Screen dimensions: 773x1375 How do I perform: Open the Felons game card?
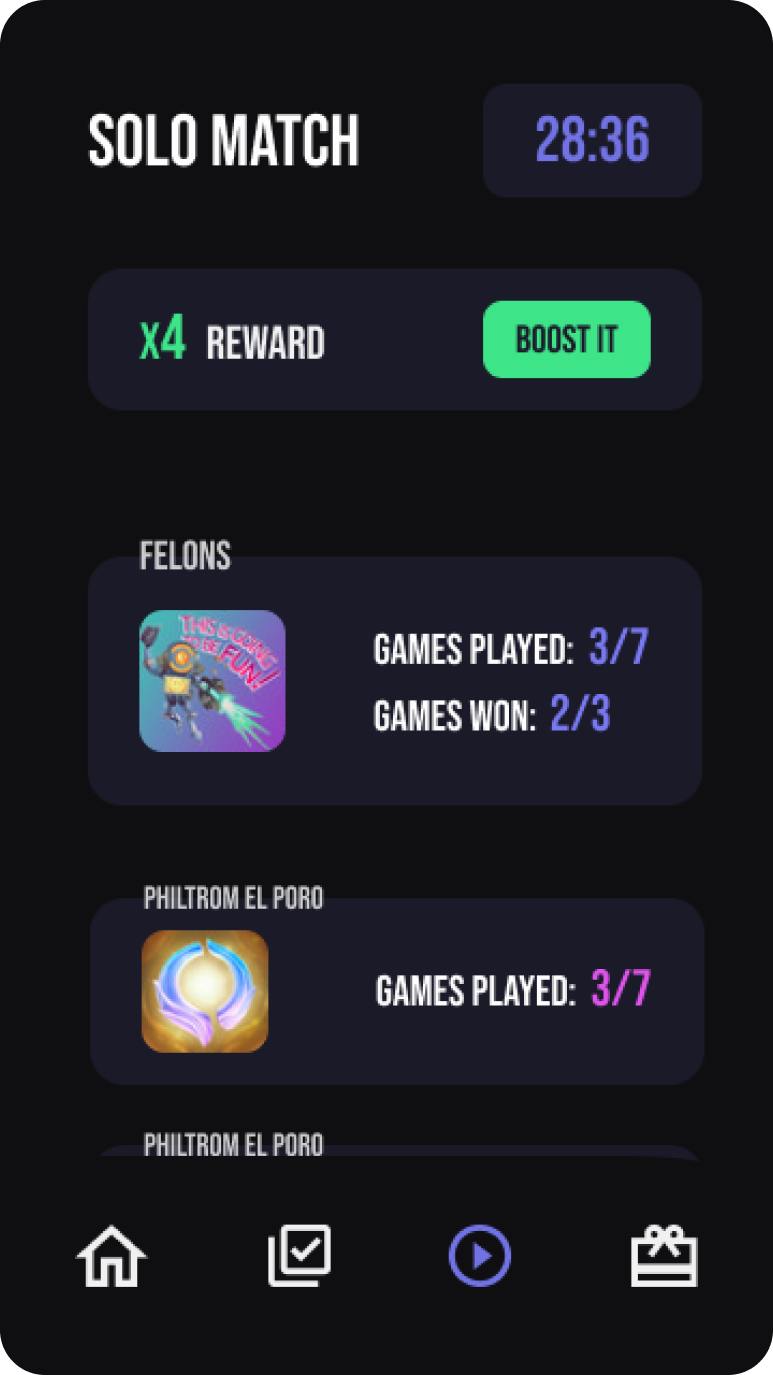coord(395,681)
